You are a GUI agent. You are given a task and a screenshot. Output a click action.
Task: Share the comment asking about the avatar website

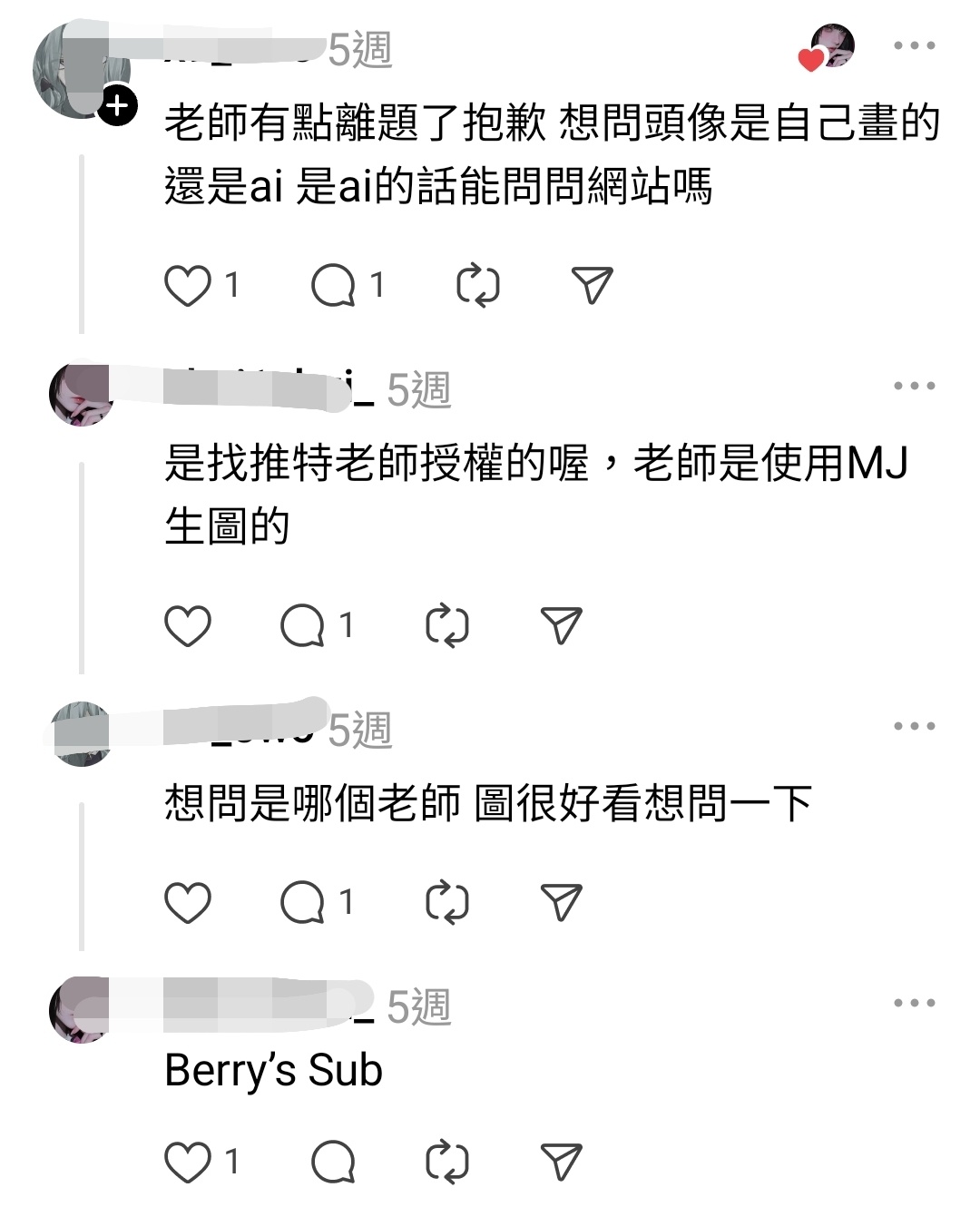593,286
